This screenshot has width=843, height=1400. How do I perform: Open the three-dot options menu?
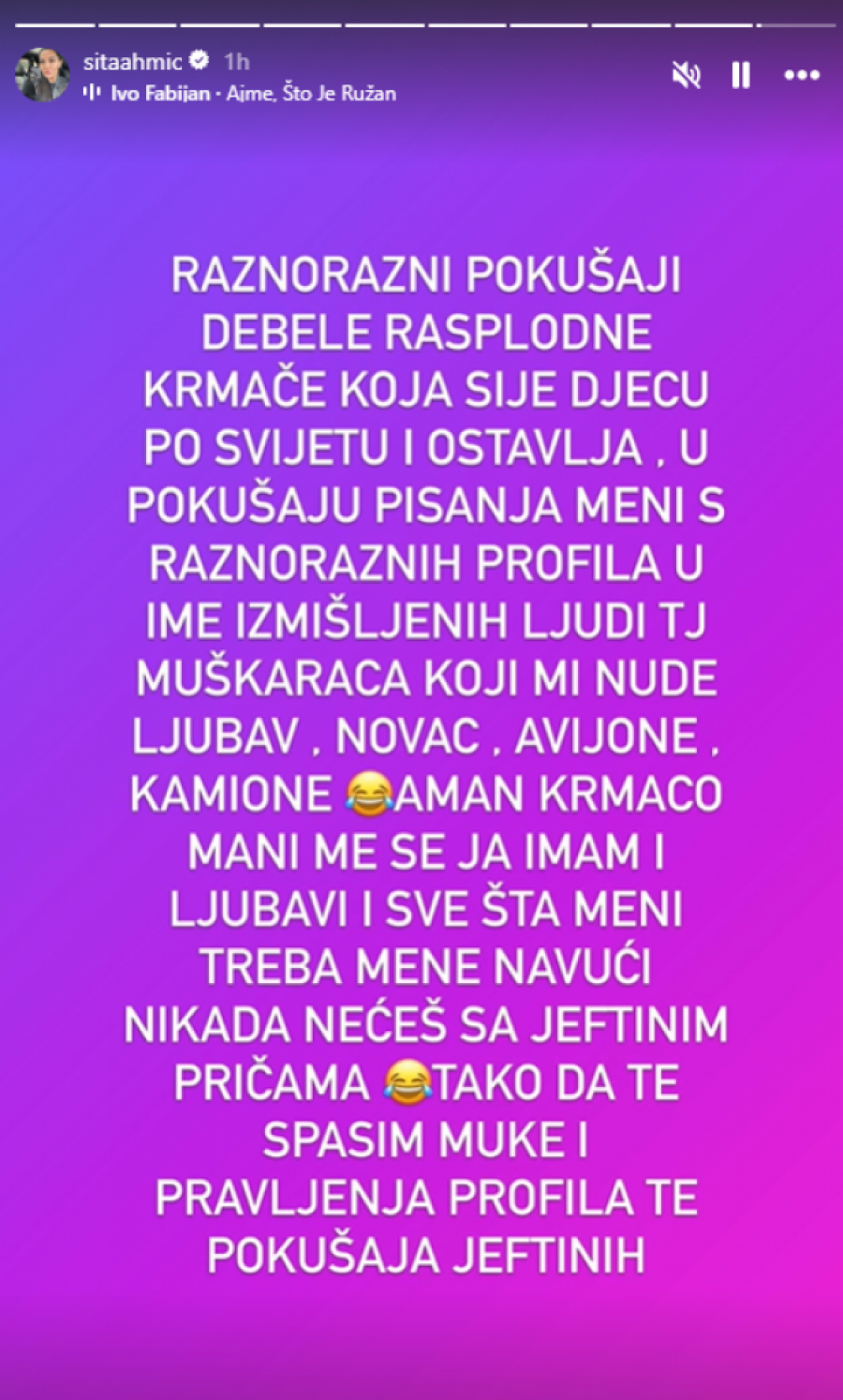click(x=802, y=75)
